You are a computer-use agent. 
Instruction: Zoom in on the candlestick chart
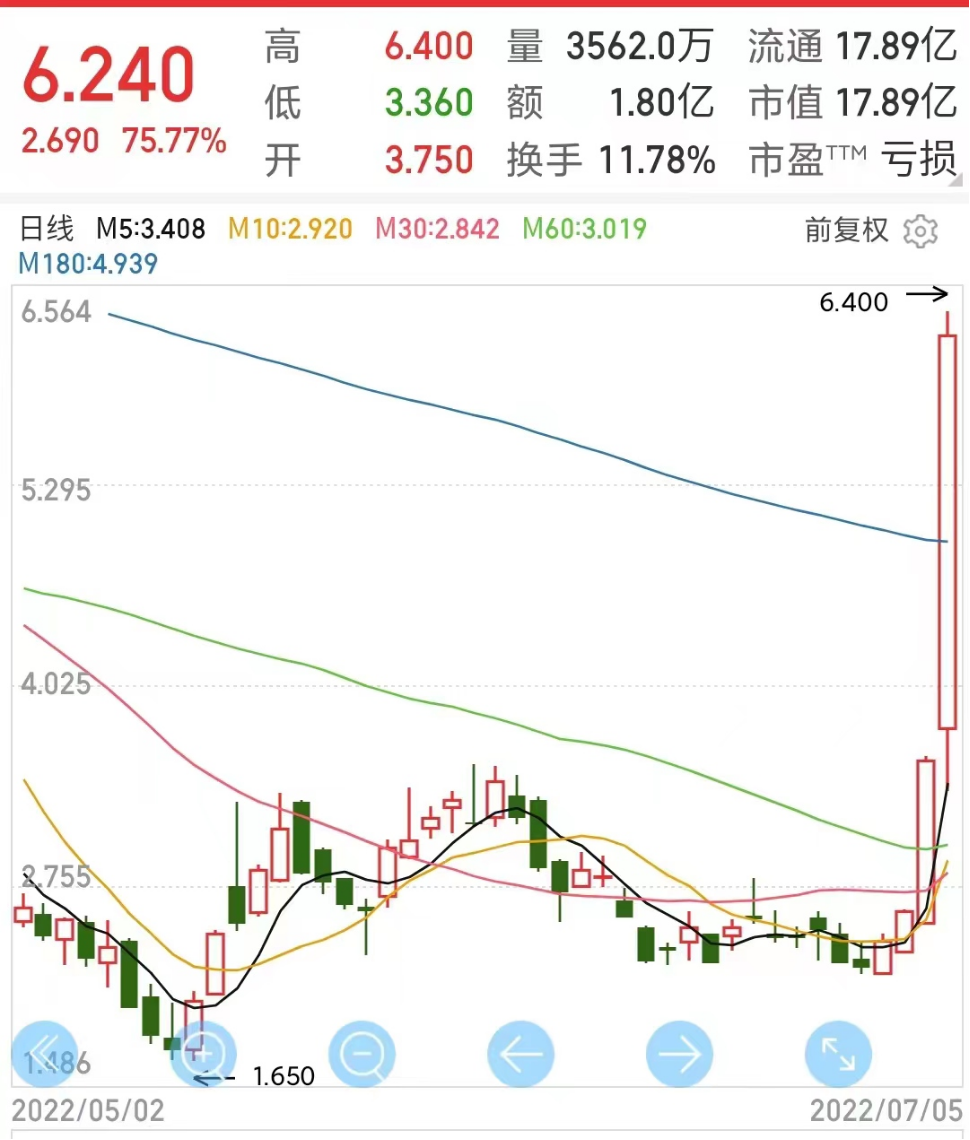tap(203, 1054)
